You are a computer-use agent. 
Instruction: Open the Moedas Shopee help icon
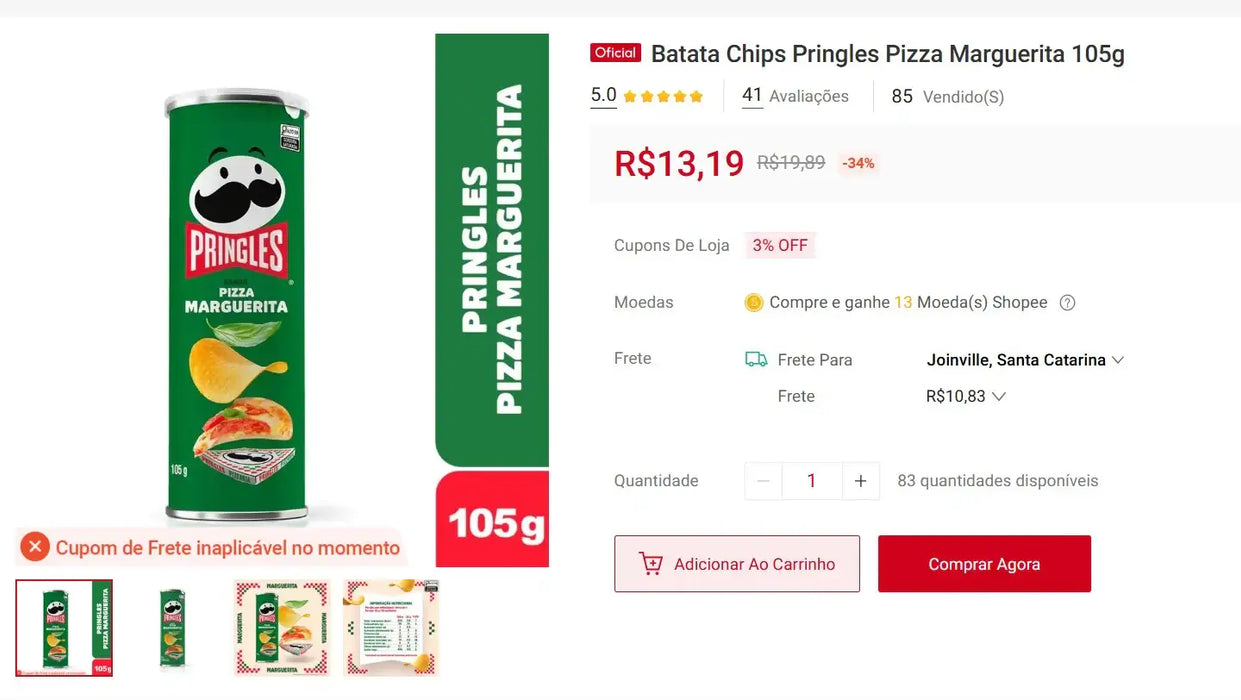1067,303
